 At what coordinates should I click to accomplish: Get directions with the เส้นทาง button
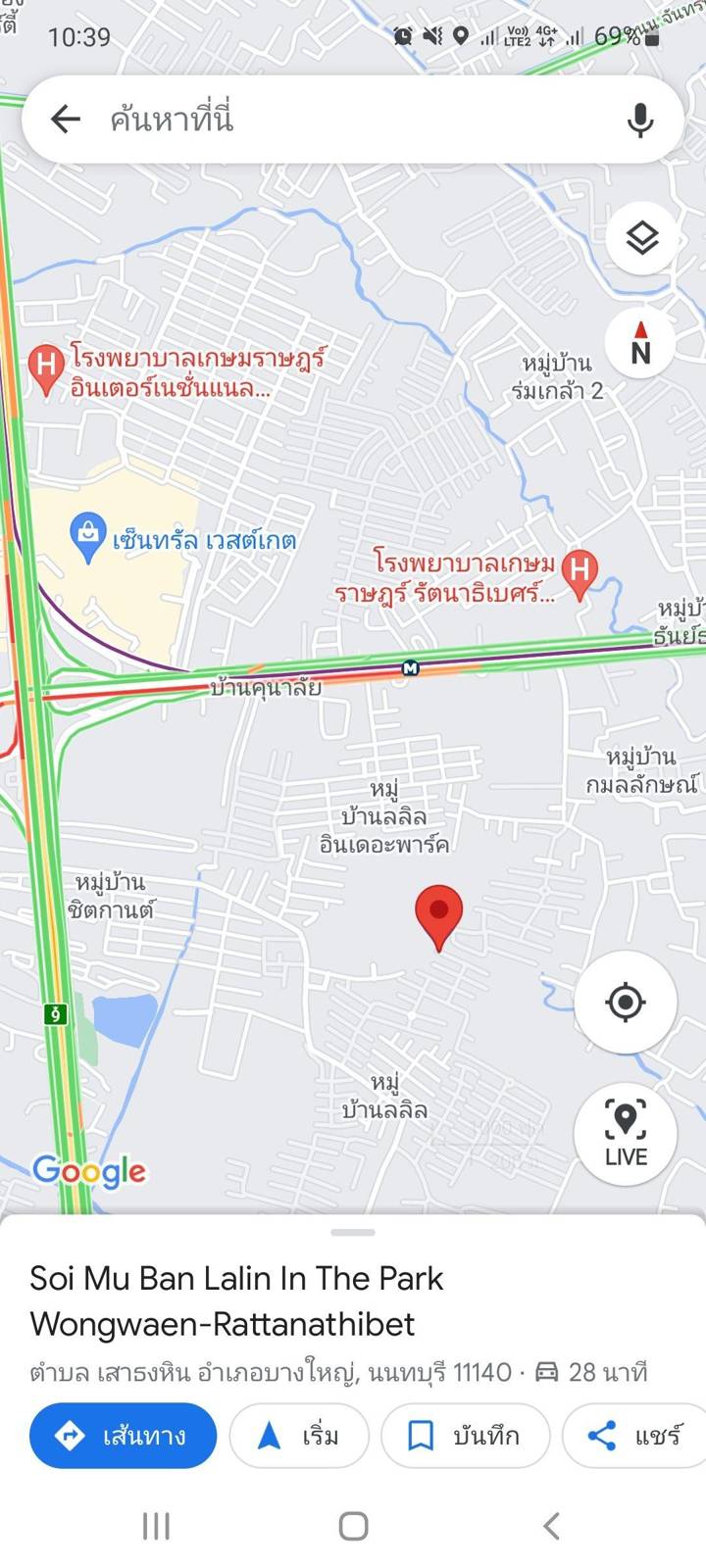pos(124,1436)
